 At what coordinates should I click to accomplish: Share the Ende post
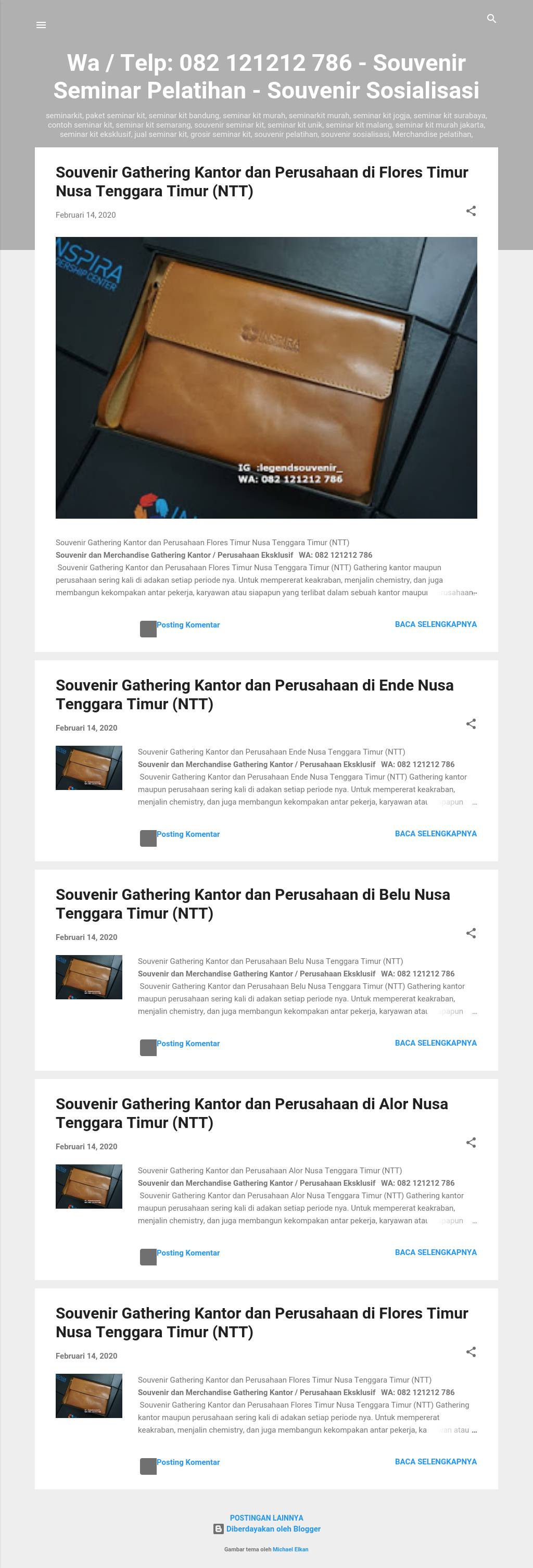pyautogui.click(x=471, y=724)
